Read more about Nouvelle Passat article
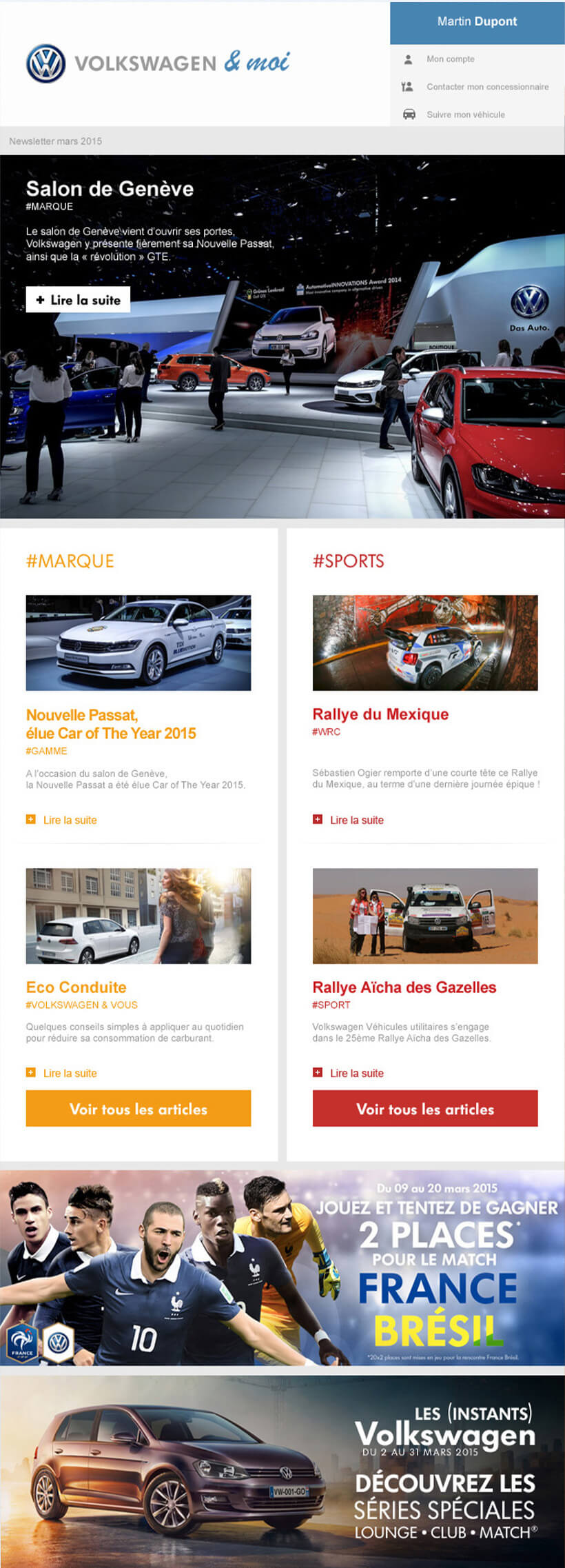 (x=69, y=820)
